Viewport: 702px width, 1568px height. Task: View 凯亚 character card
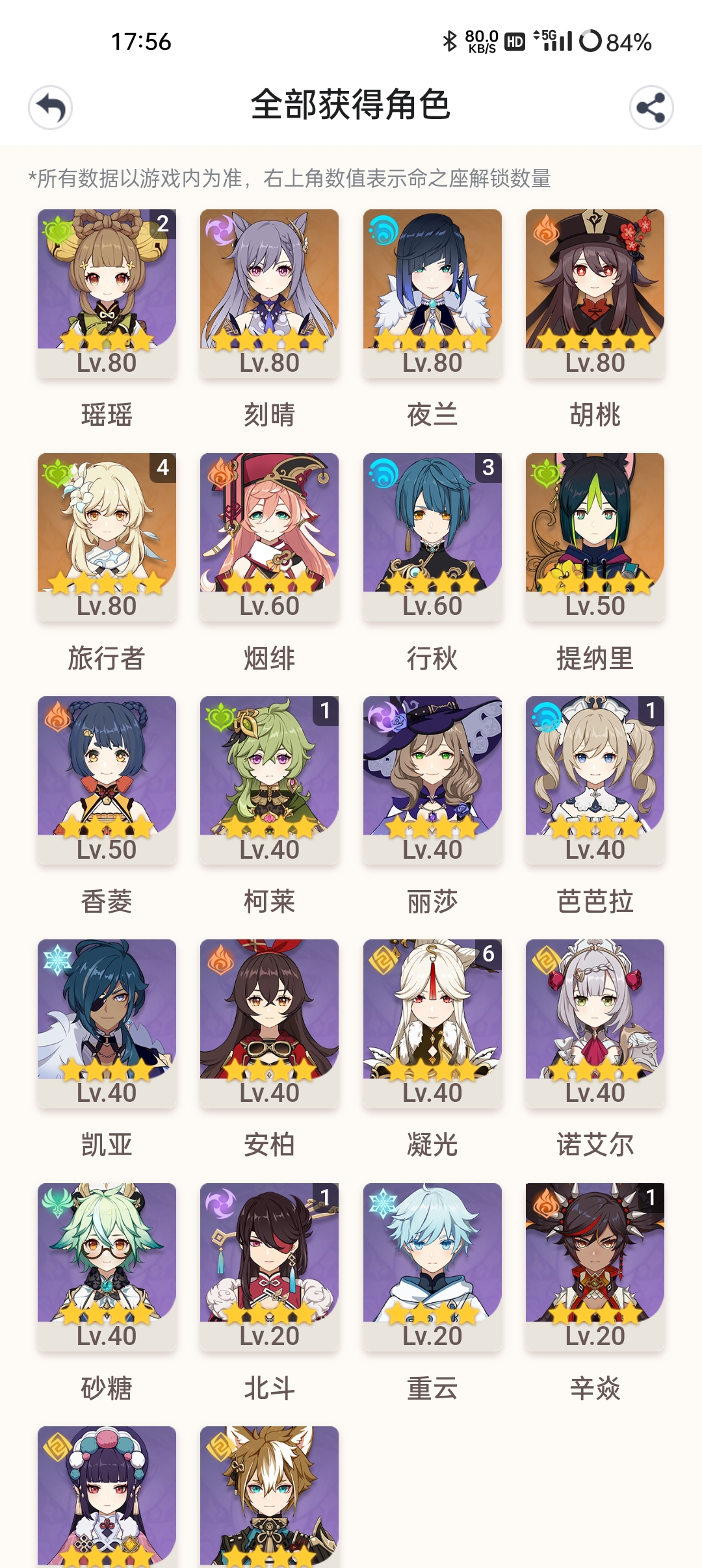point(107,1023)
